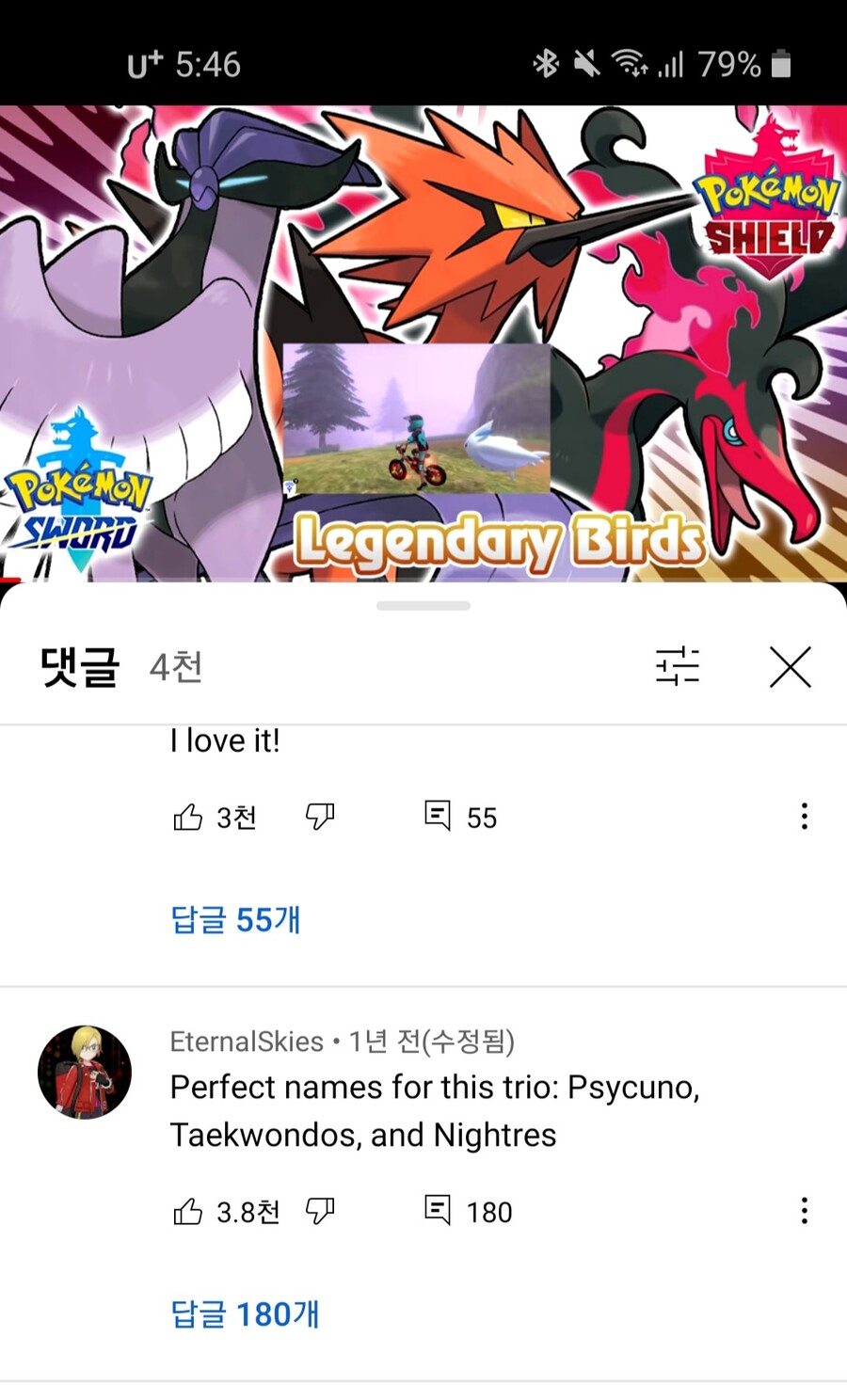This screenshot has height=1400, width=847.
Task: Open options menu for EternalSkies' comment
Action: pyautogui.click(x=804, y=1210)
